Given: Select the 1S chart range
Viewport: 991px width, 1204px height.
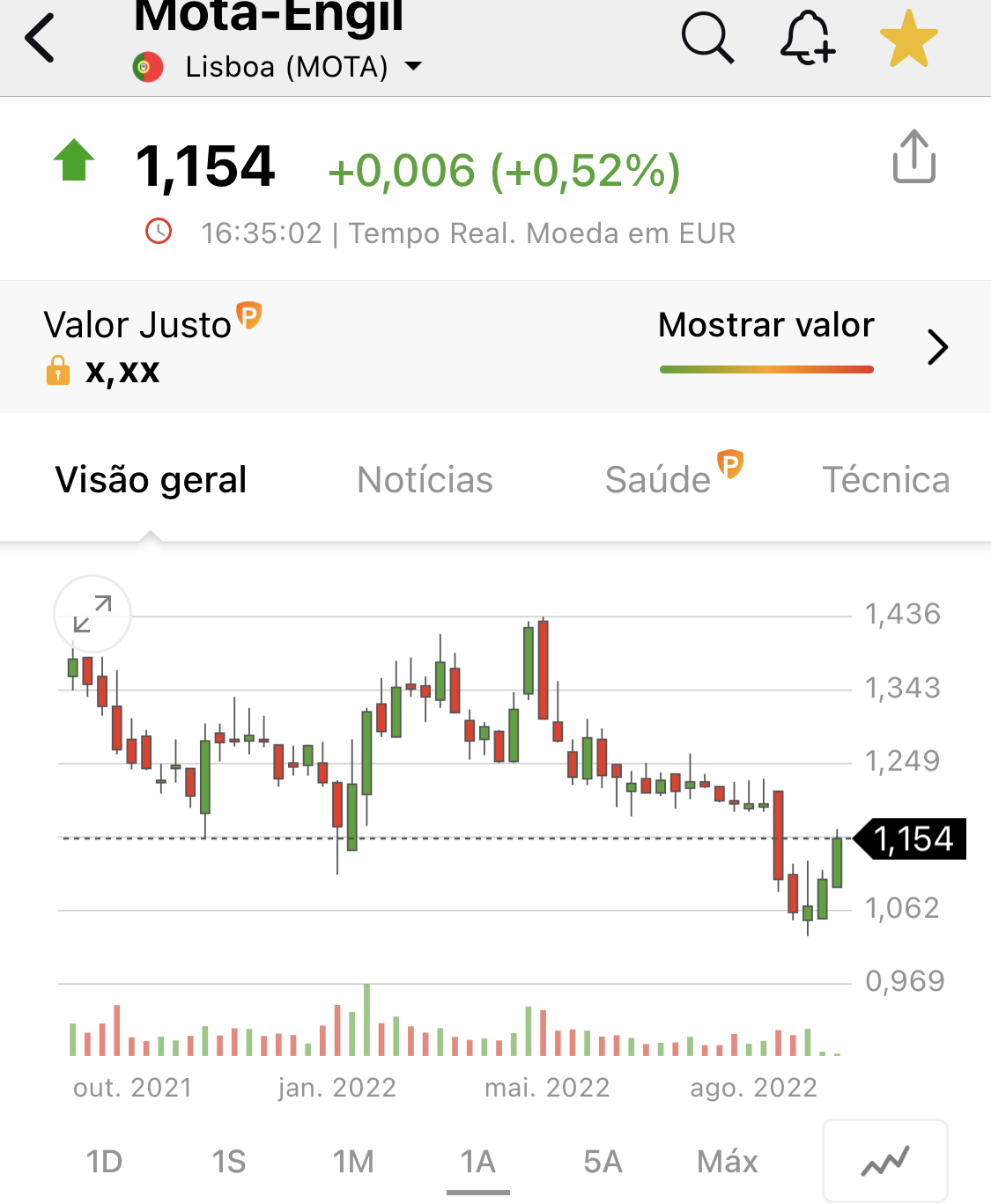Looking at the screenshot, I should point(229,1162).
